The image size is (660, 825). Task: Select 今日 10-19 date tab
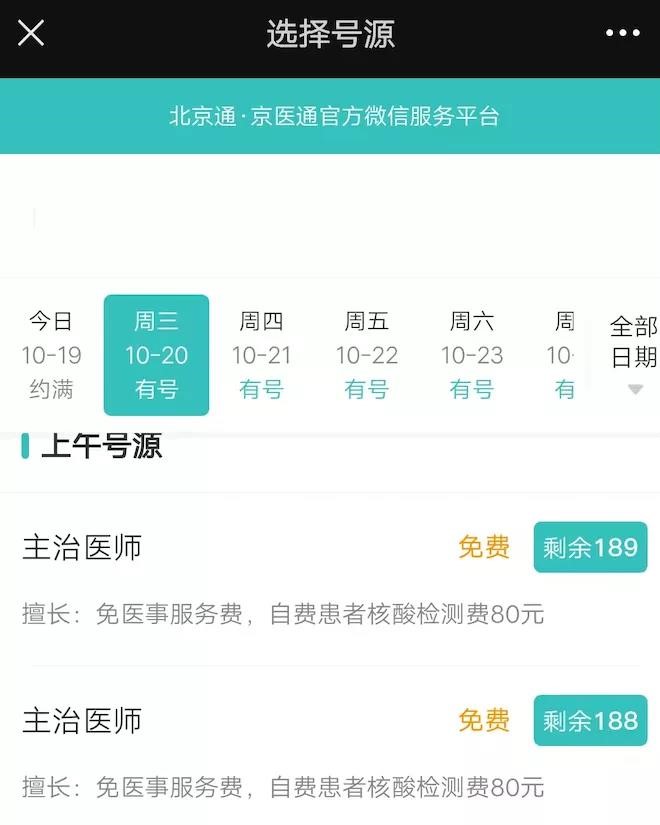[x=52, y=355]
